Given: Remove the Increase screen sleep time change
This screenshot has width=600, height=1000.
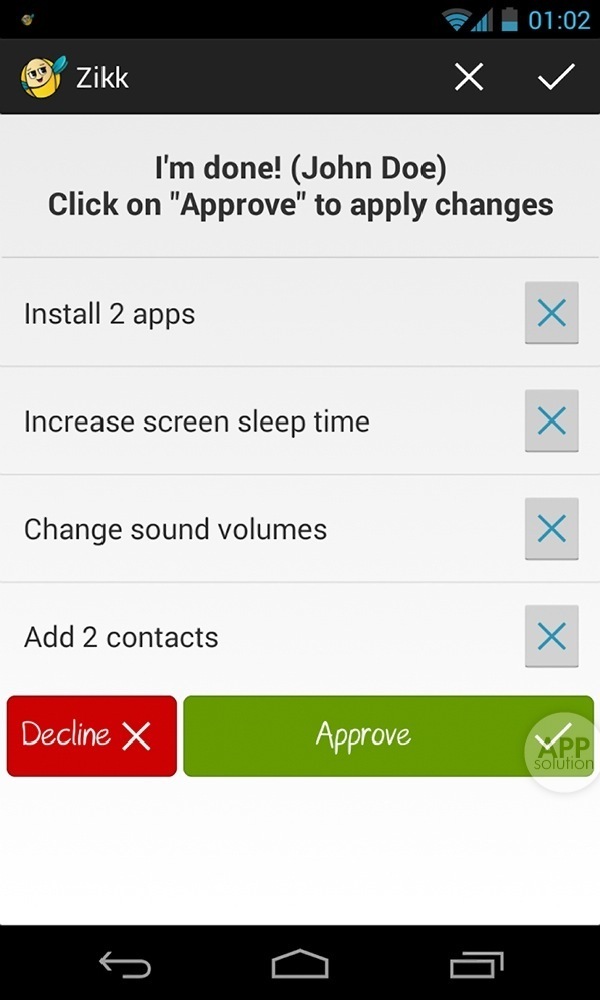Looking at the screenshot, I should click(551, 421).
